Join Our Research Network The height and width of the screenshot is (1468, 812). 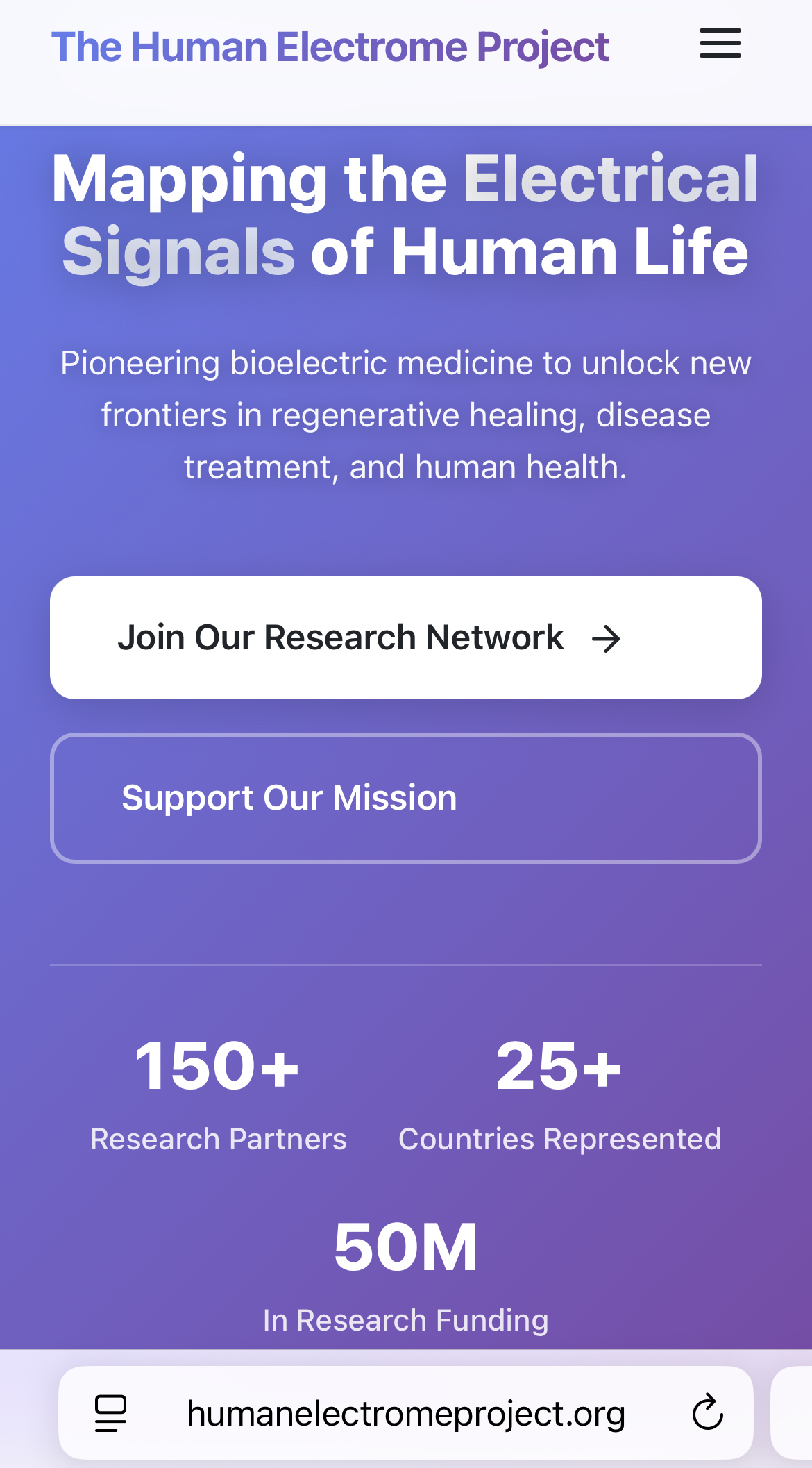click(x=405, y=637)
